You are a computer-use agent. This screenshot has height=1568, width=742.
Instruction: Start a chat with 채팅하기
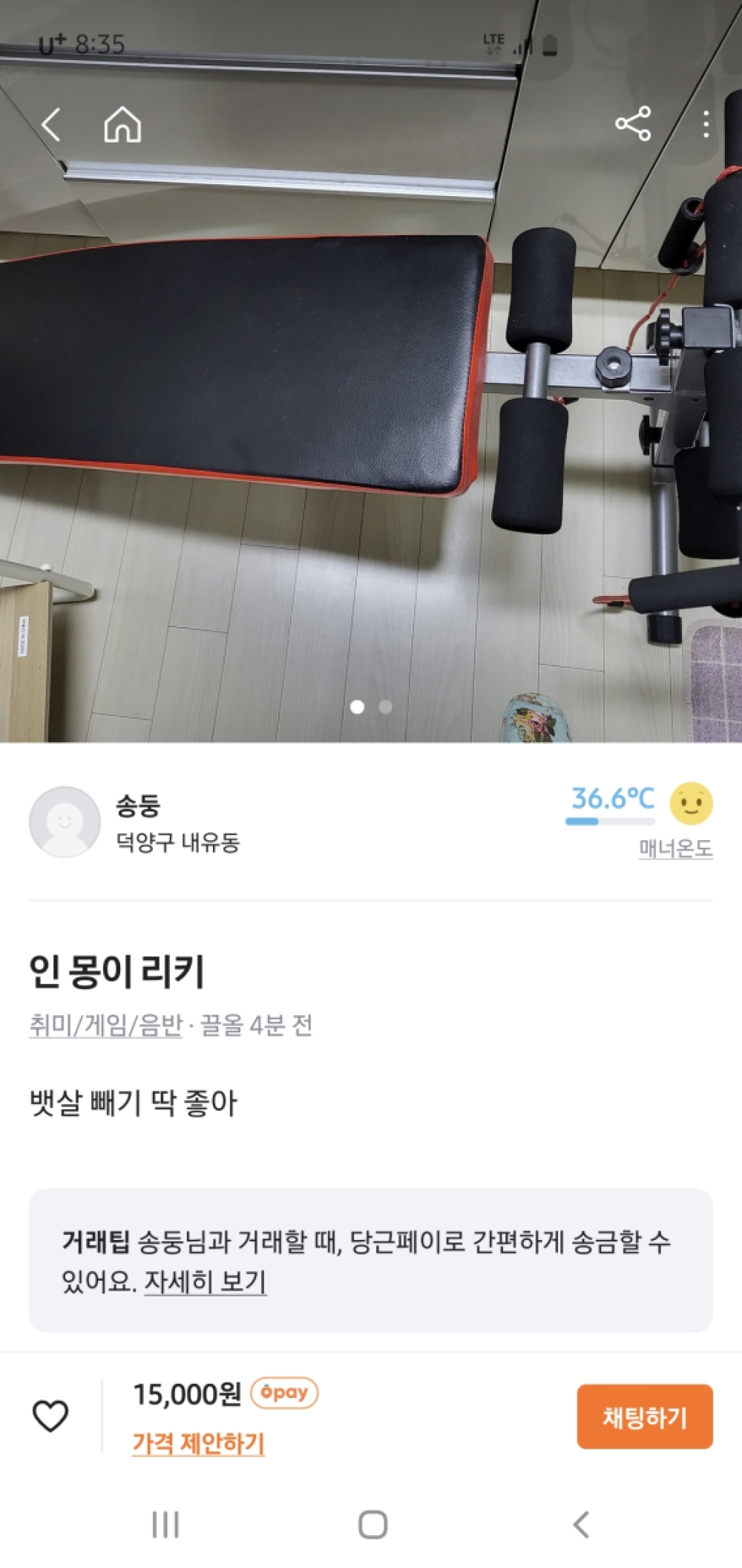tap(644, 1417)
